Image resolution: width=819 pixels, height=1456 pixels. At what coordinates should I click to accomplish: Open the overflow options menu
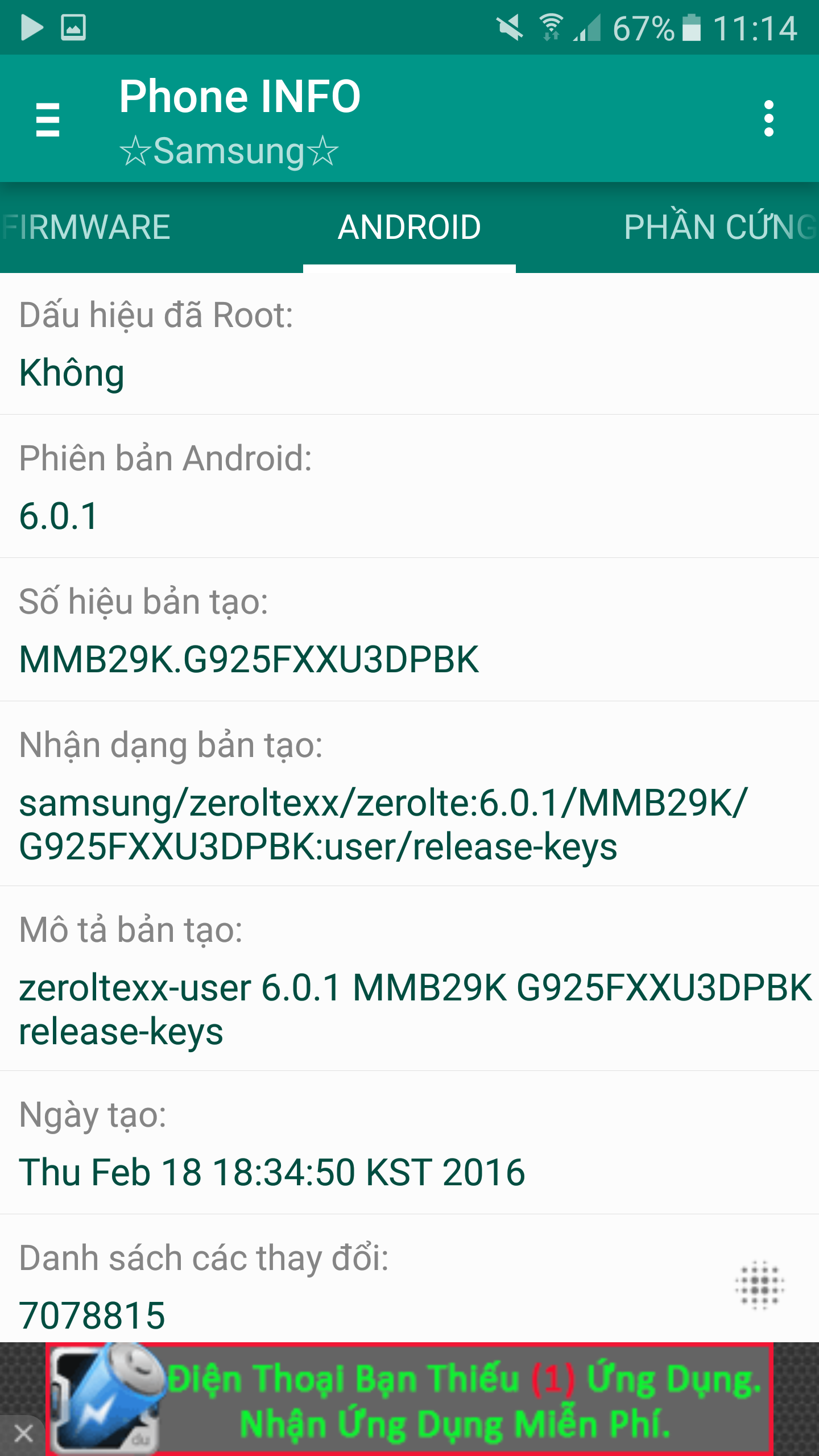(768, 119)
